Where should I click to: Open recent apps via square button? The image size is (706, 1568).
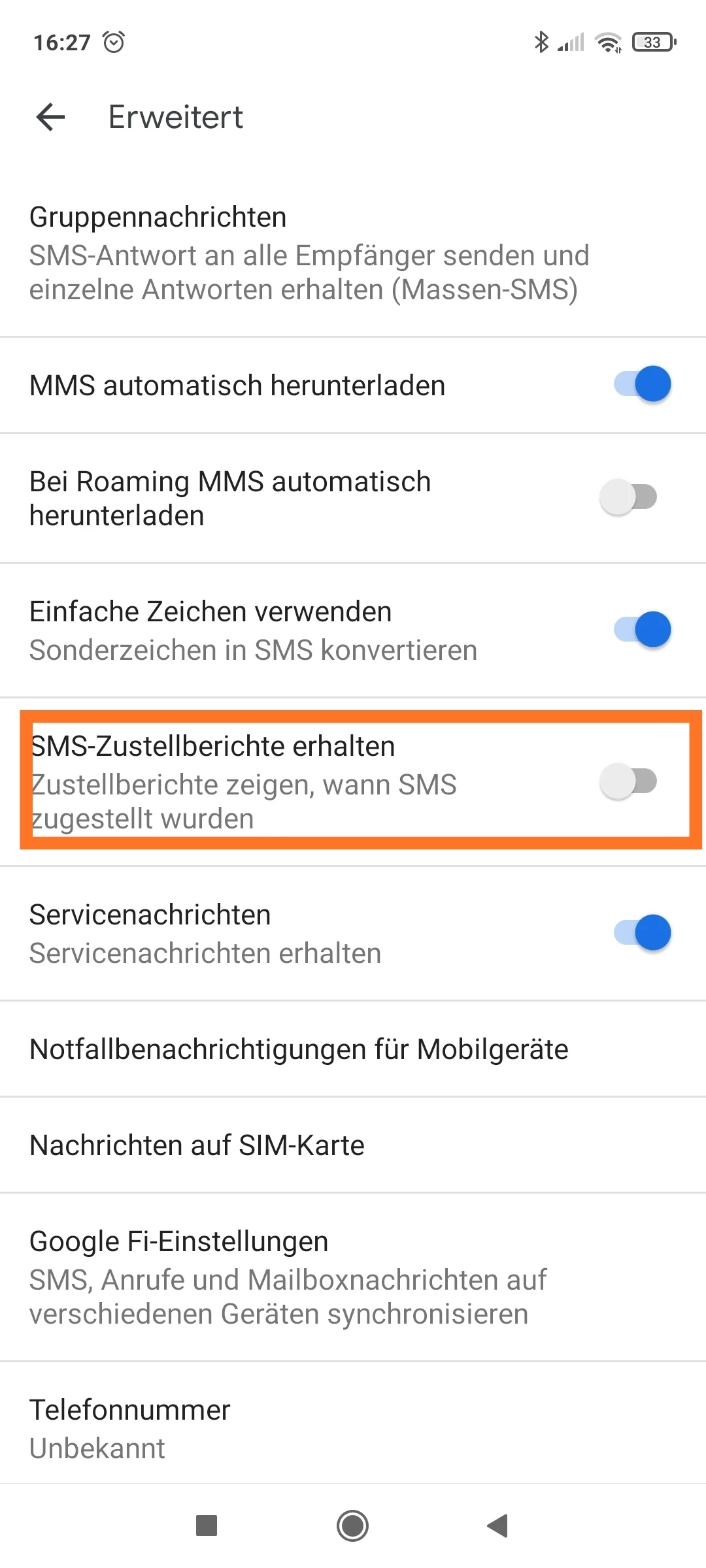[x=207, y=1526]
